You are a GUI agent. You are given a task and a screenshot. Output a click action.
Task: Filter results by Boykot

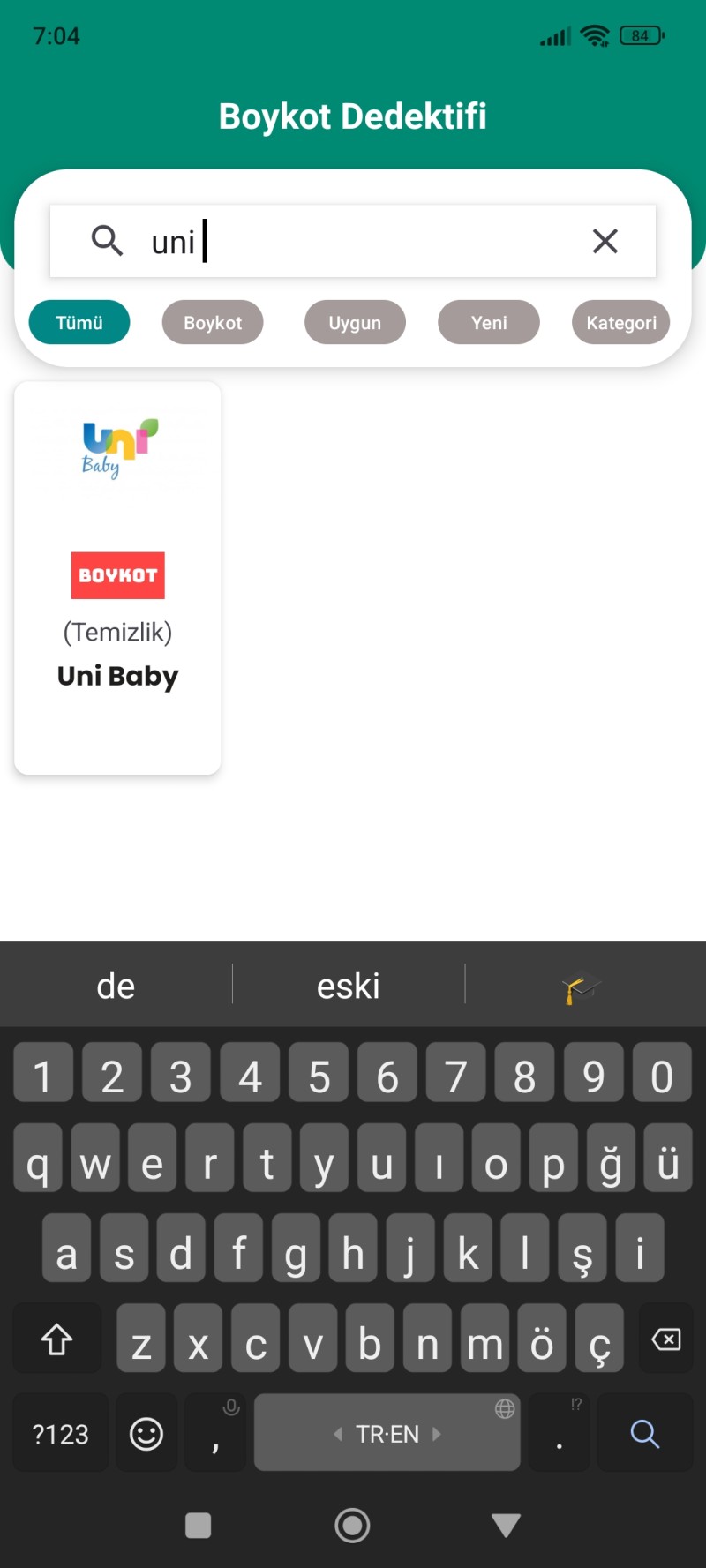click(x=213, y=323)
